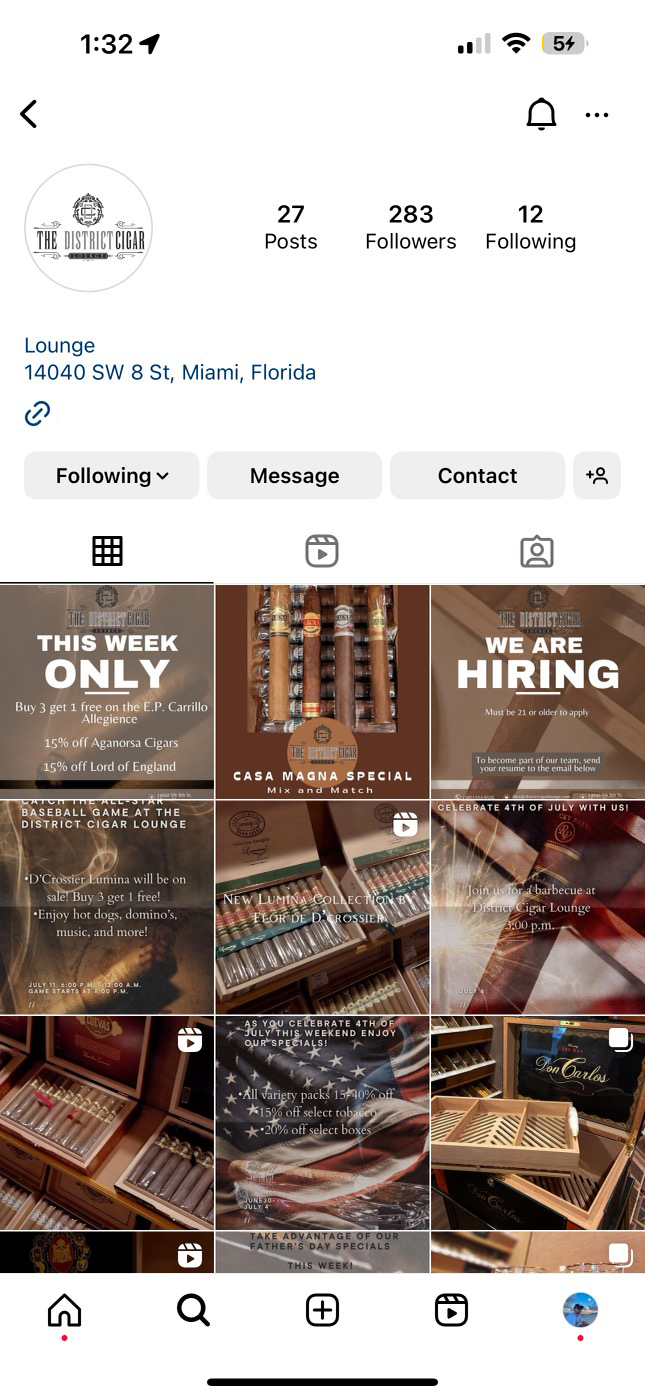Switch to the Reels profile tab

(322, 551)
